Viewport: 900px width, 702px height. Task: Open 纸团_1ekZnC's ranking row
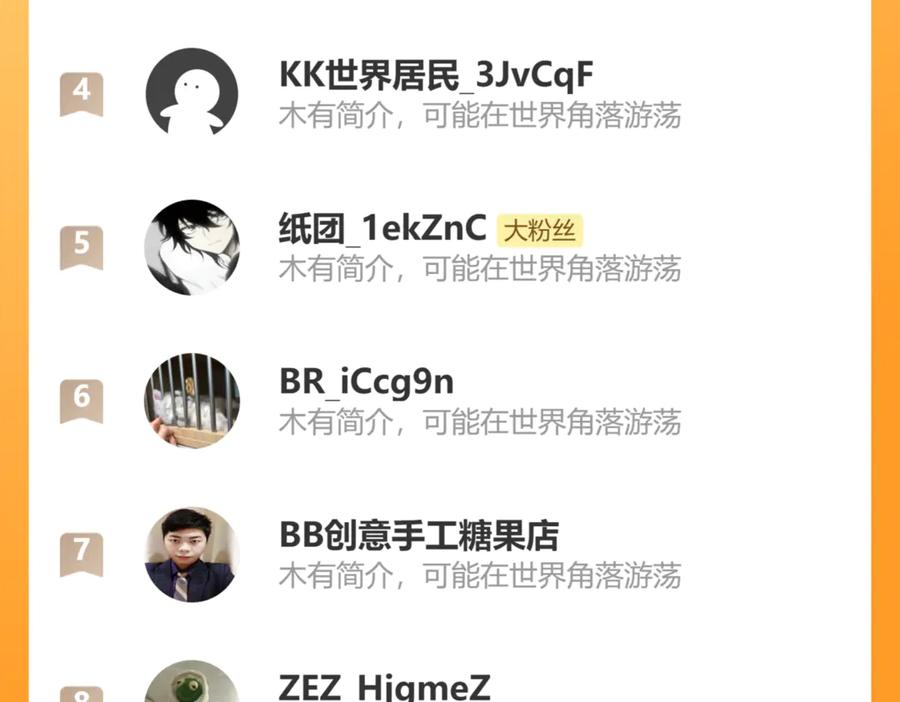383,230
